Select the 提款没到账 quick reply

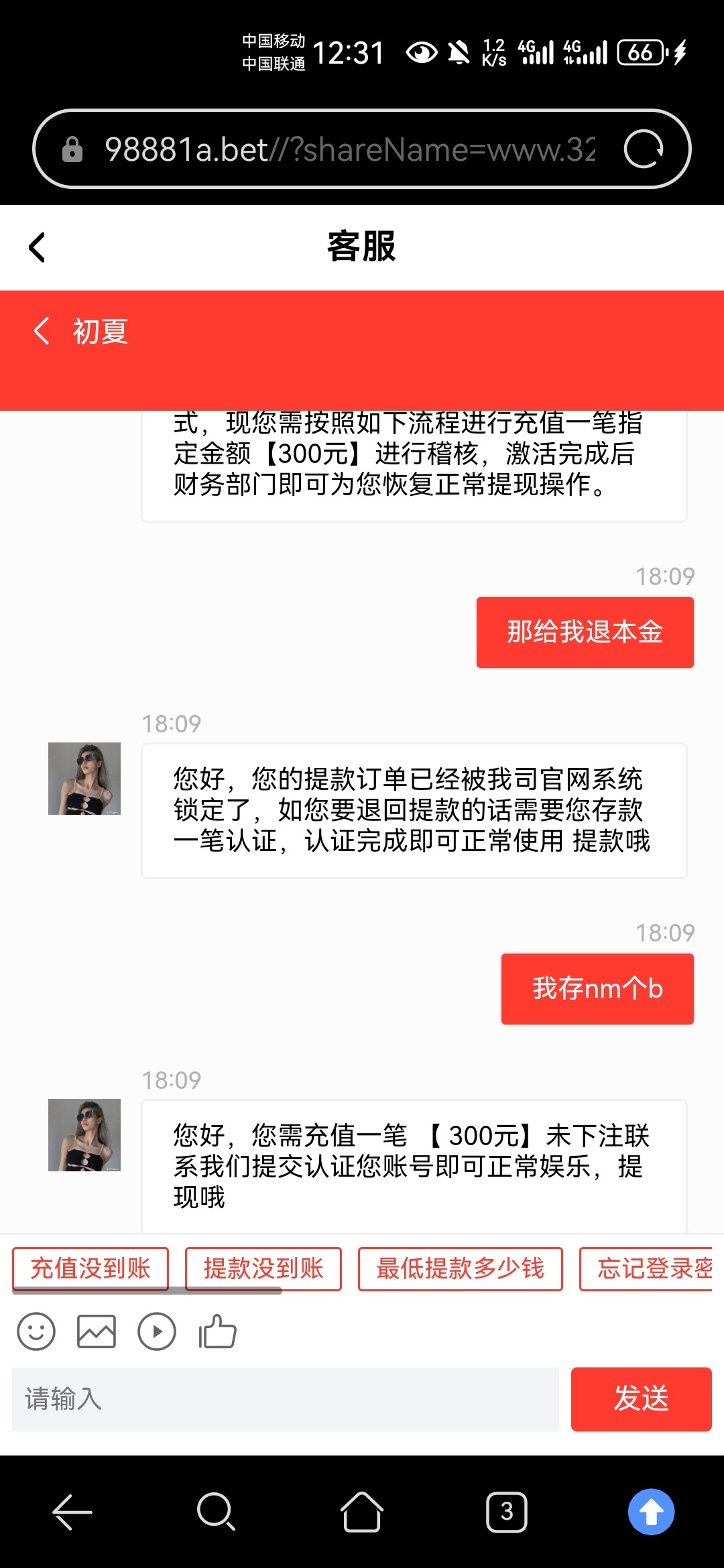click(x=264, y=1268)
